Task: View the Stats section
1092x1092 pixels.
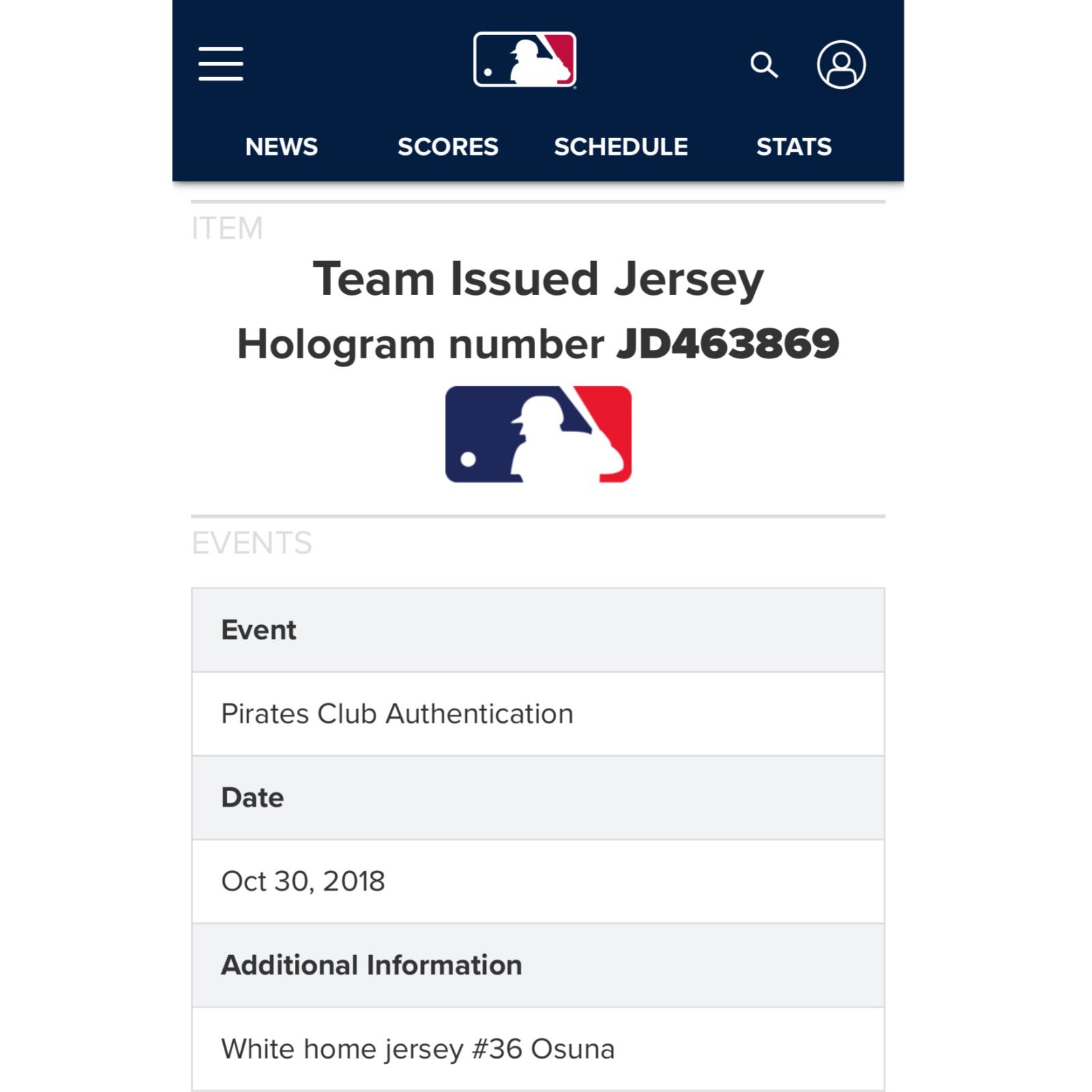Action: pyautogui.click(x=794, y=147)
